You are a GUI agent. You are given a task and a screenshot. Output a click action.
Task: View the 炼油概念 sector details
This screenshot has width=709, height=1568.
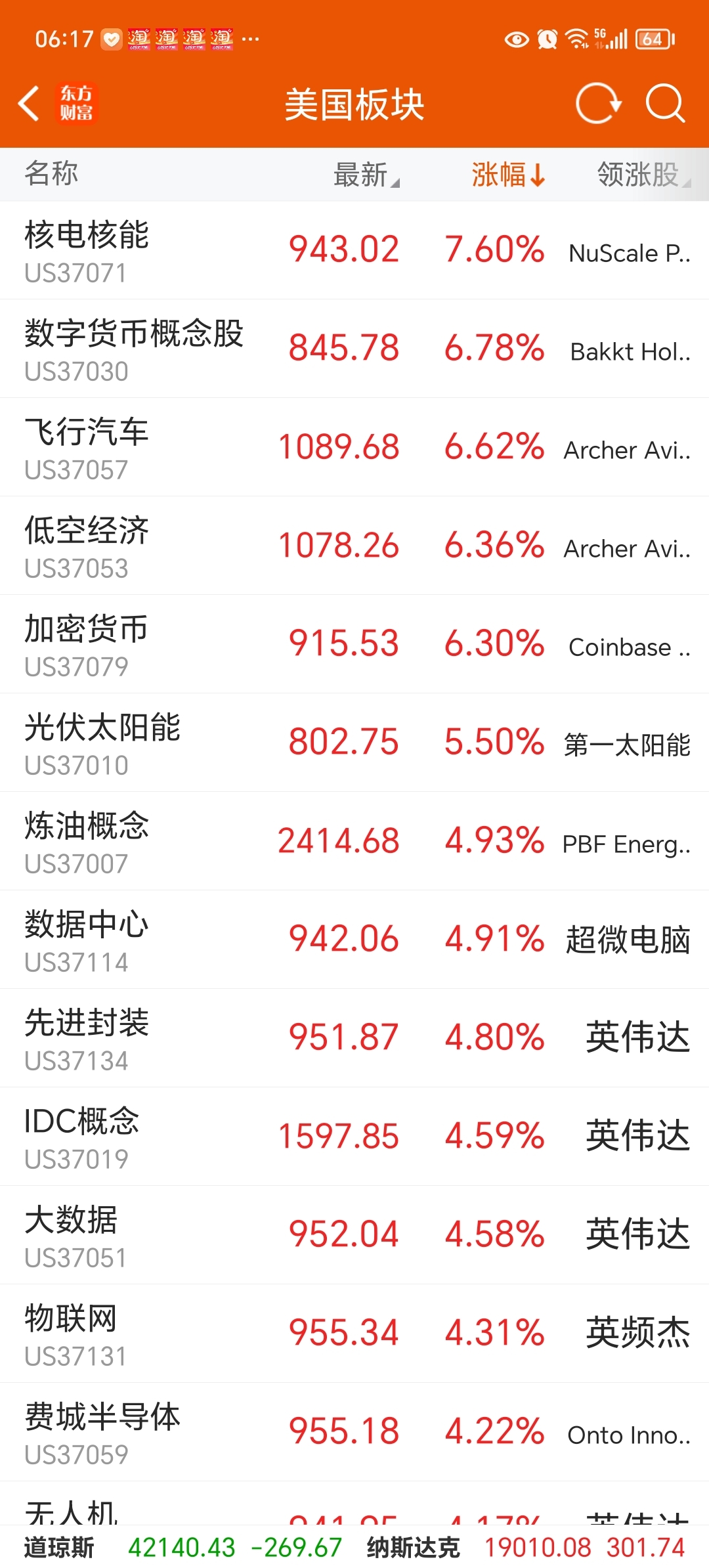point(354,841)
